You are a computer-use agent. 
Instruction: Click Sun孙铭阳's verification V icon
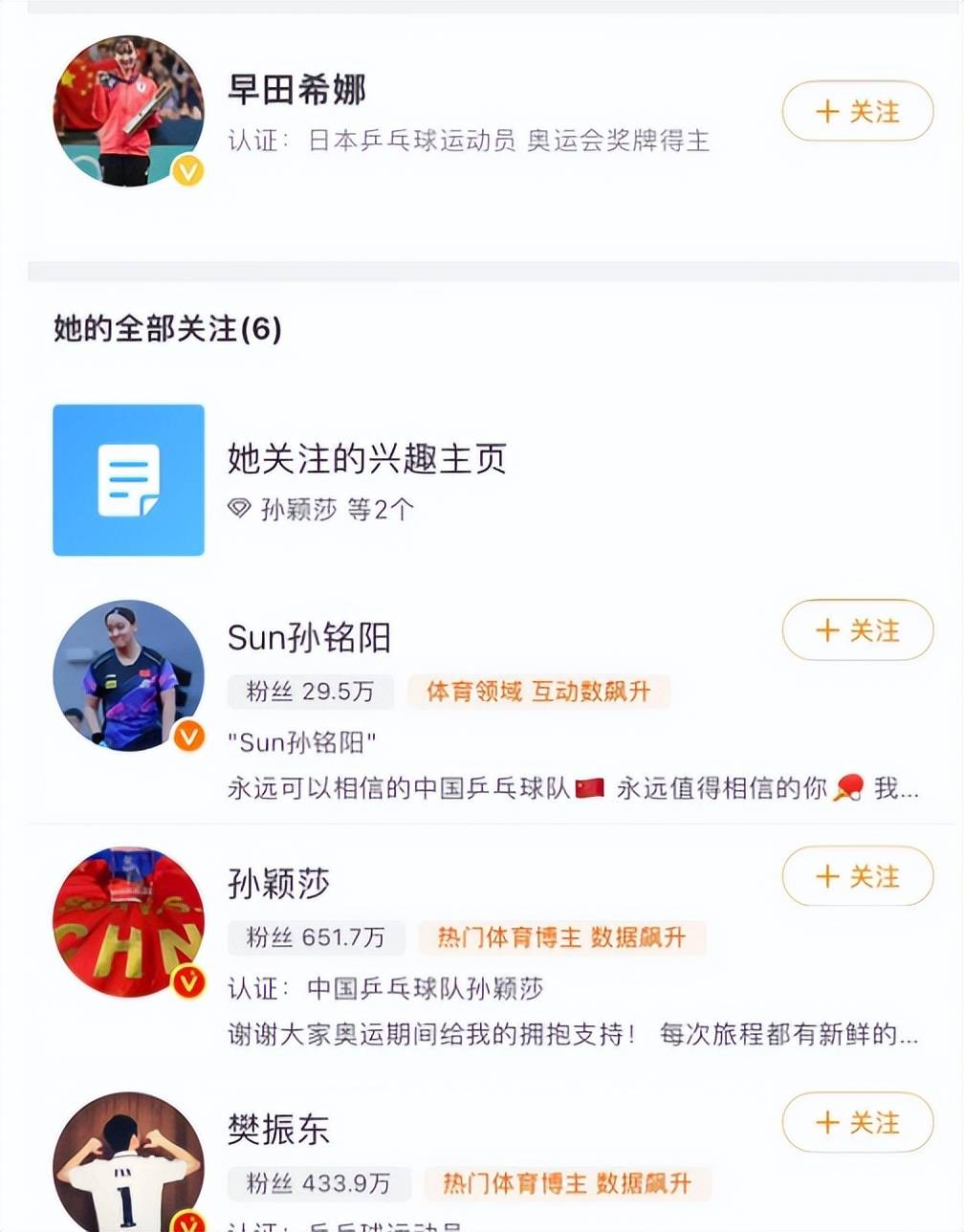(190, 737)
